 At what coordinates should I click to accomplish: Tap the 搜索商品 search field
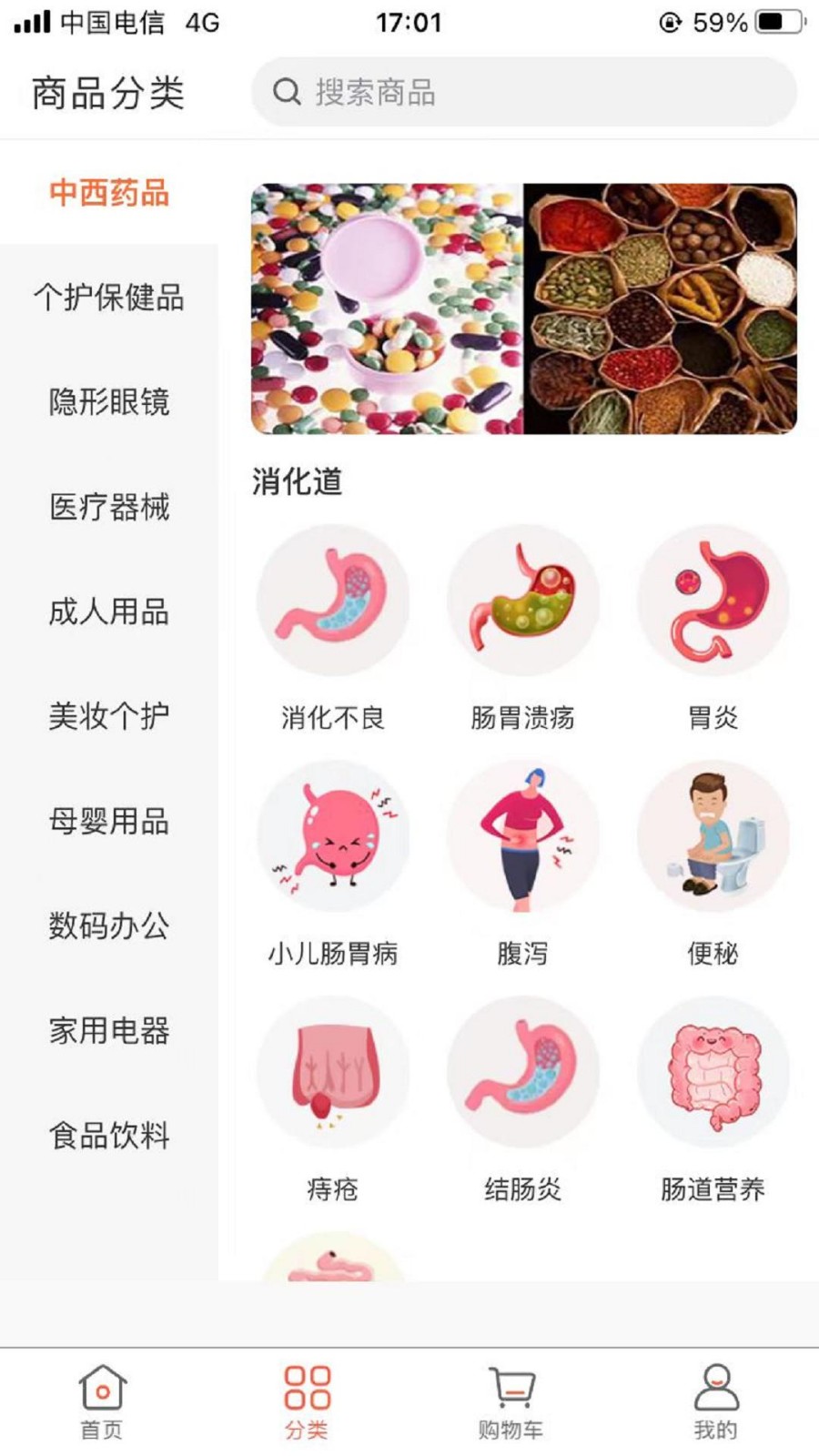528,91
